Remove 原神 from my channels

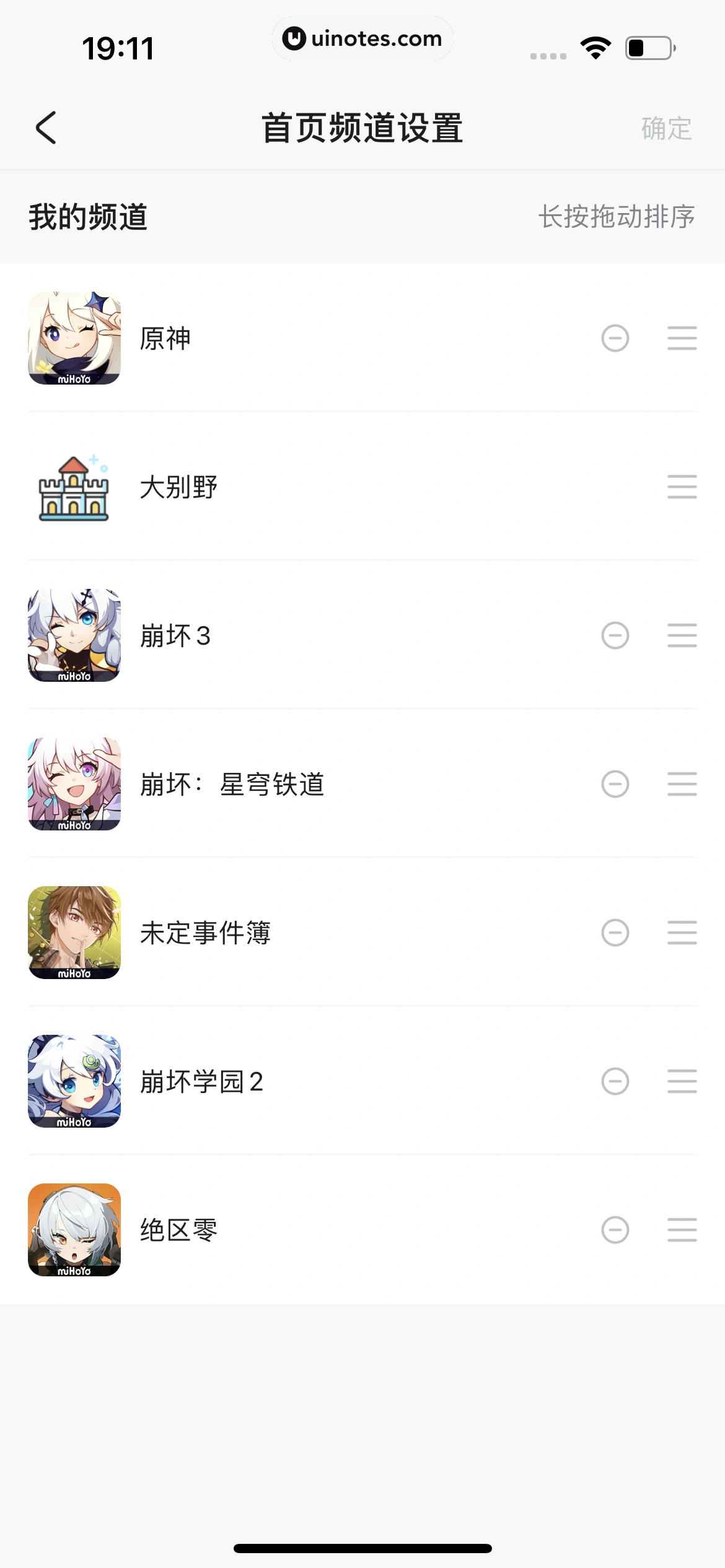615,338
